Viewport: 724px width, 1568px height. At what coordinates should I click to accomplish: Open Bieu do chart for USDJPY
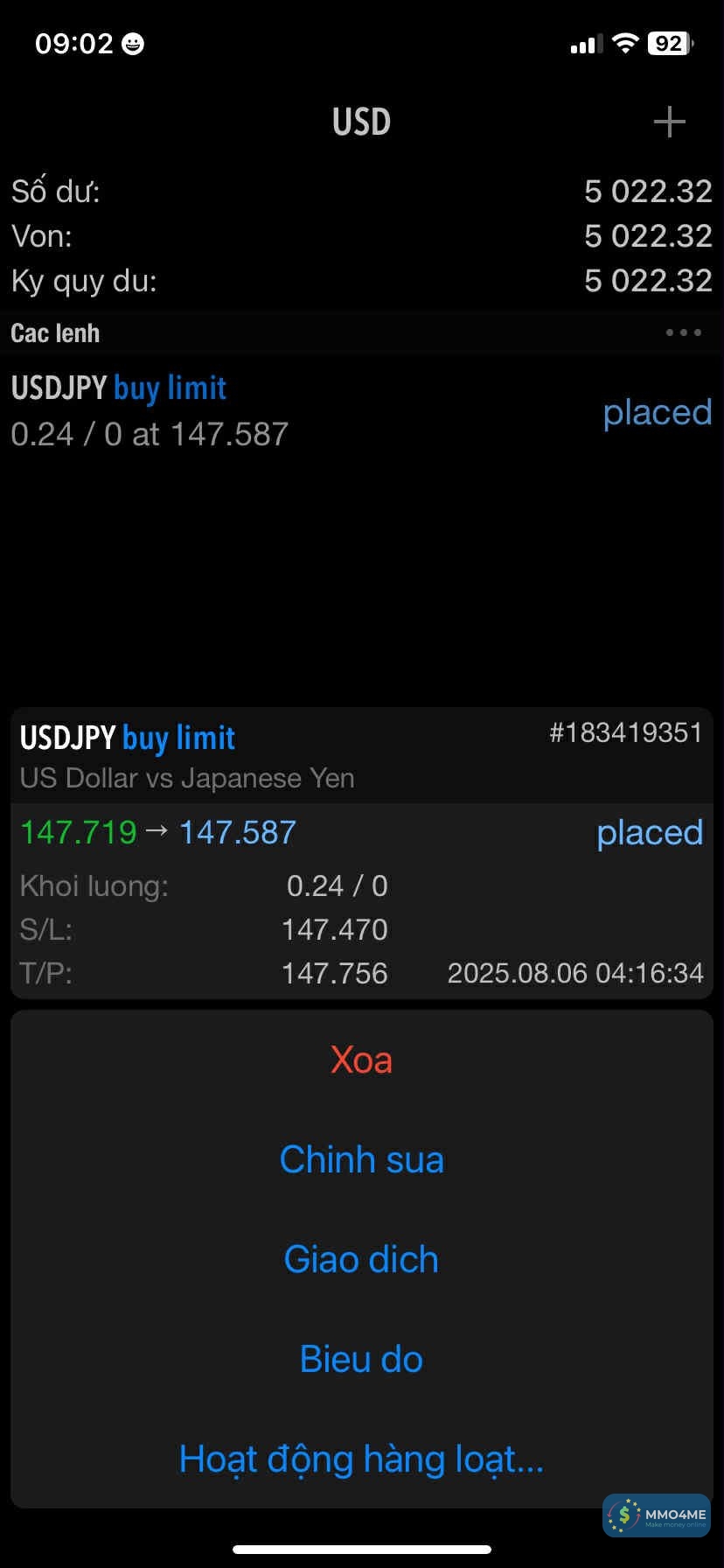coord(361,1360)
